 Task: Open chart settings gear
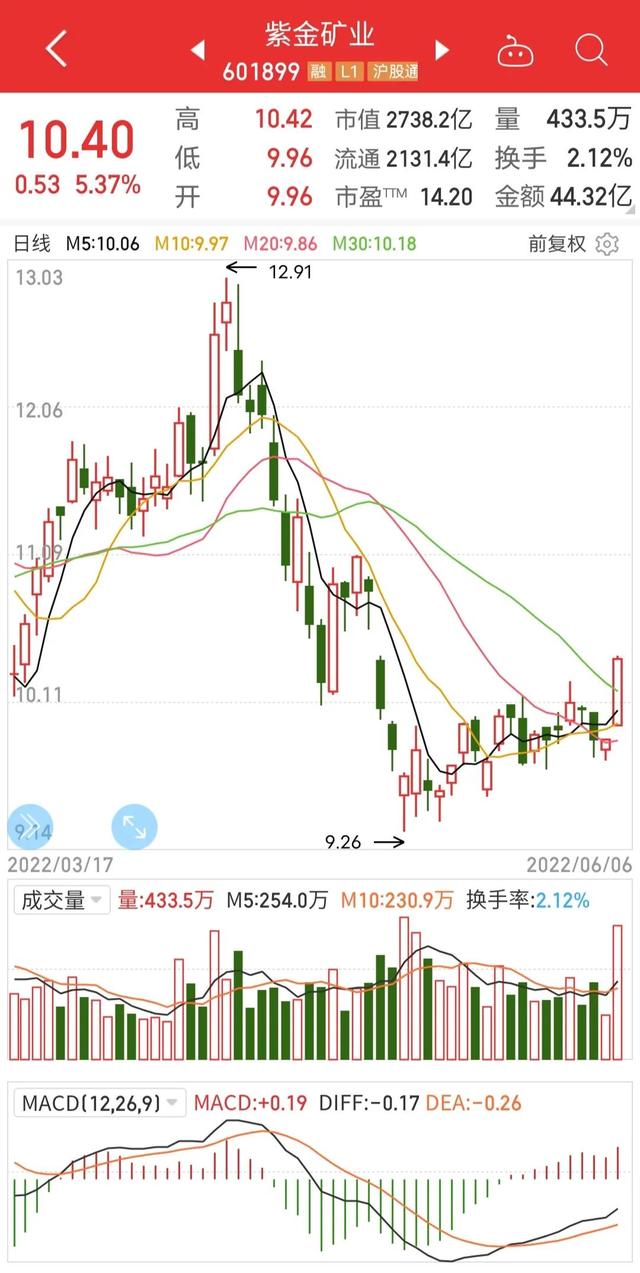607,243
